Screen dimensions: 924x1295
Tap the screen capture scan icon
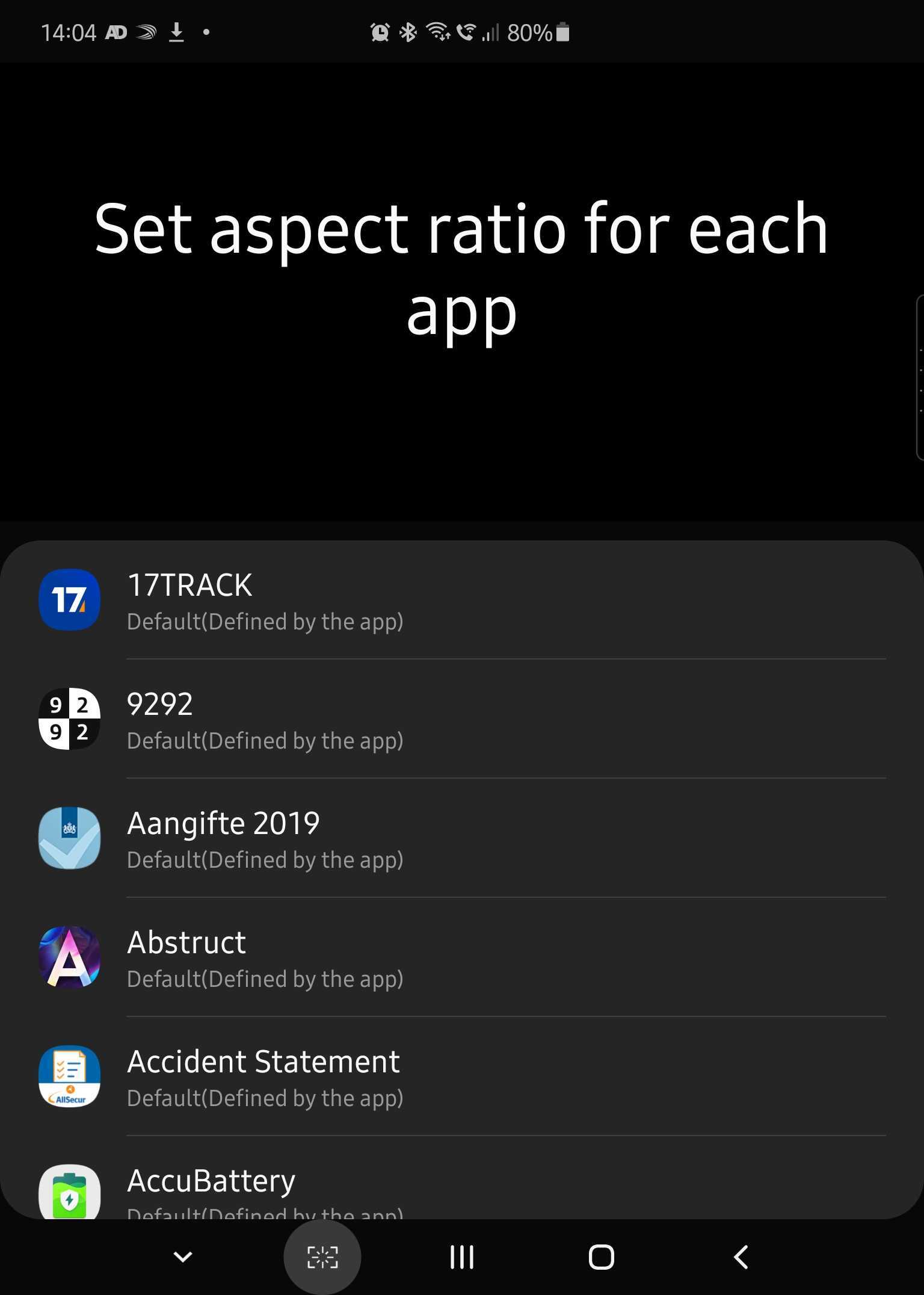coord(322,1257)
